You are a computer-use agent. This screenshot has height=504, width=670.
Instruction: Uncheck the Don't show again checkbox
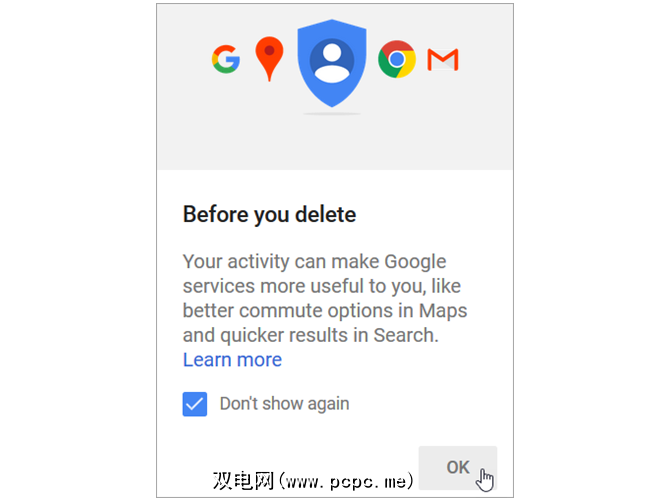pos(195,404)
